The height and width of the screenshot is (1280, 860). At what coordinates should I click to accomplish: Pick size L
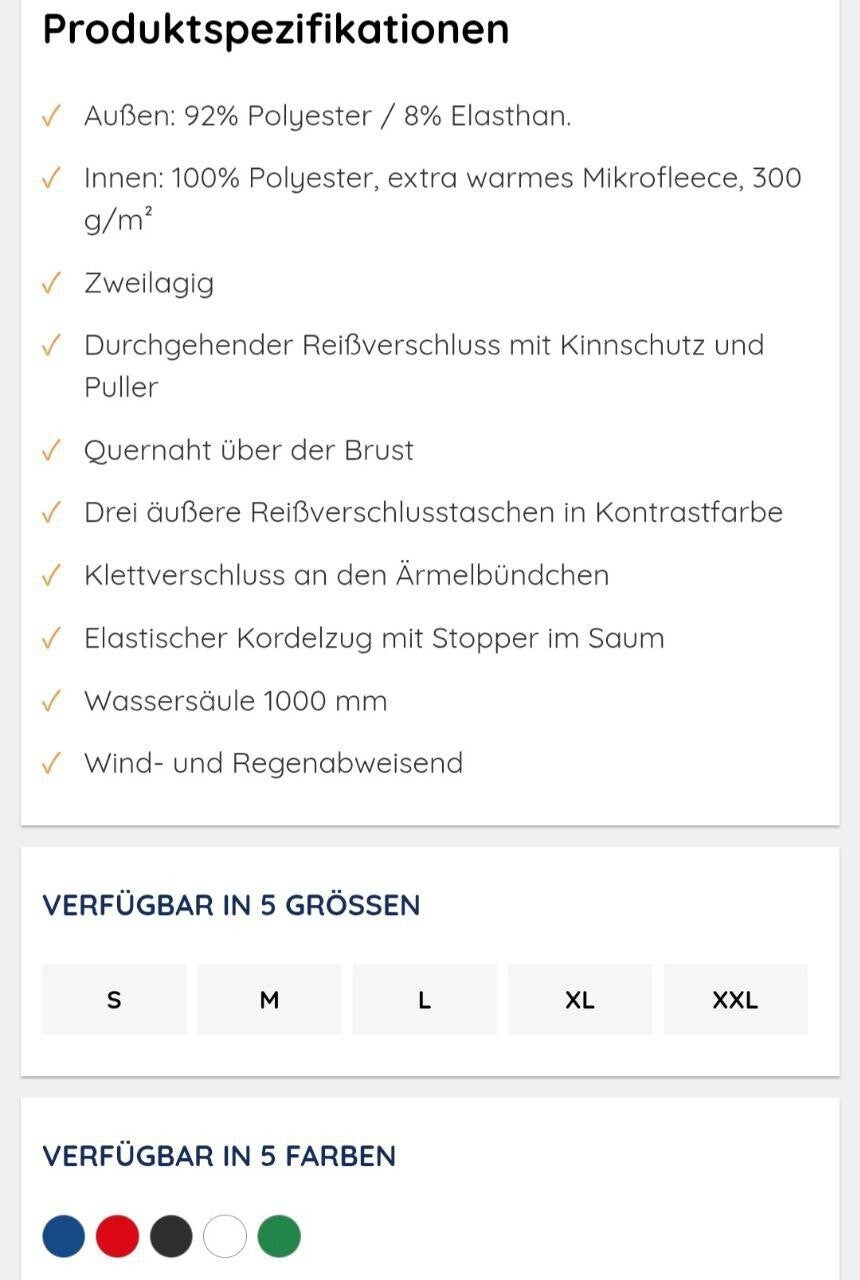coord(424,999)
